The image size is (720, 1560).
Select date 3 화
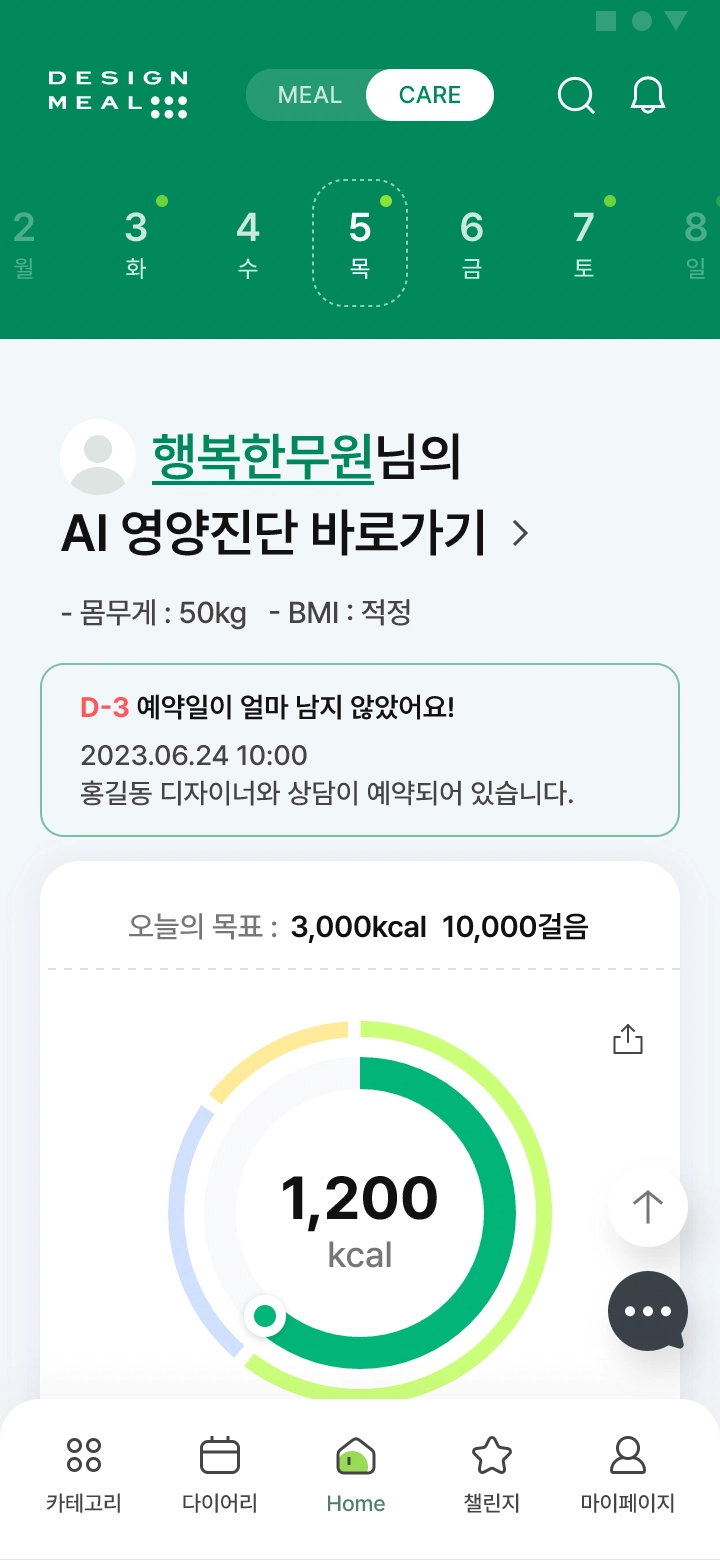click(x=136, y=243)
